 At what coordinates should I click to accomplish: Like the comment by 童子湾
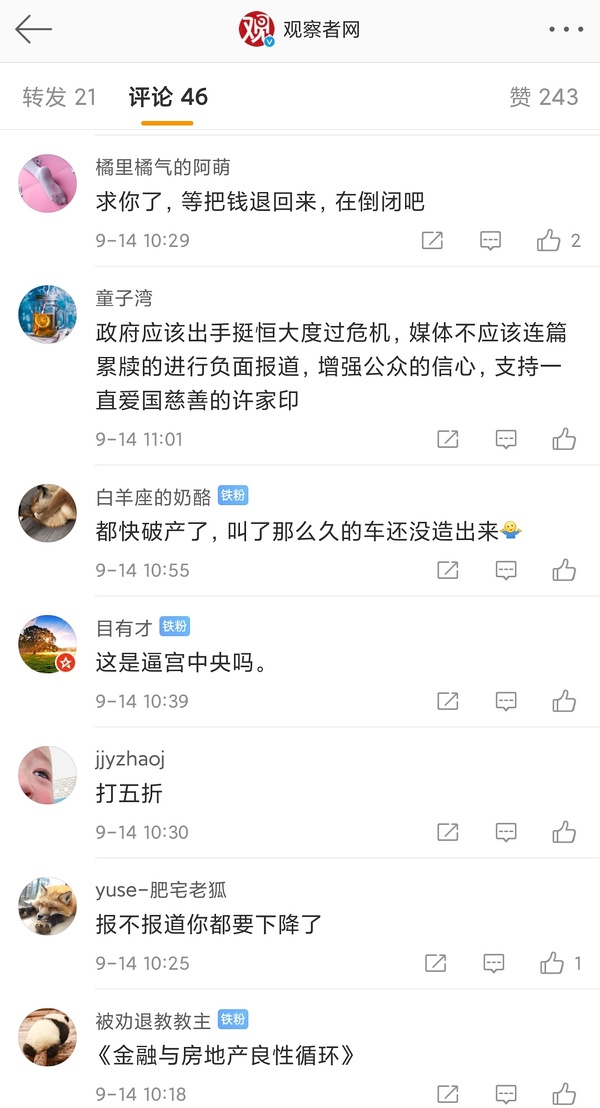point(564,439)
